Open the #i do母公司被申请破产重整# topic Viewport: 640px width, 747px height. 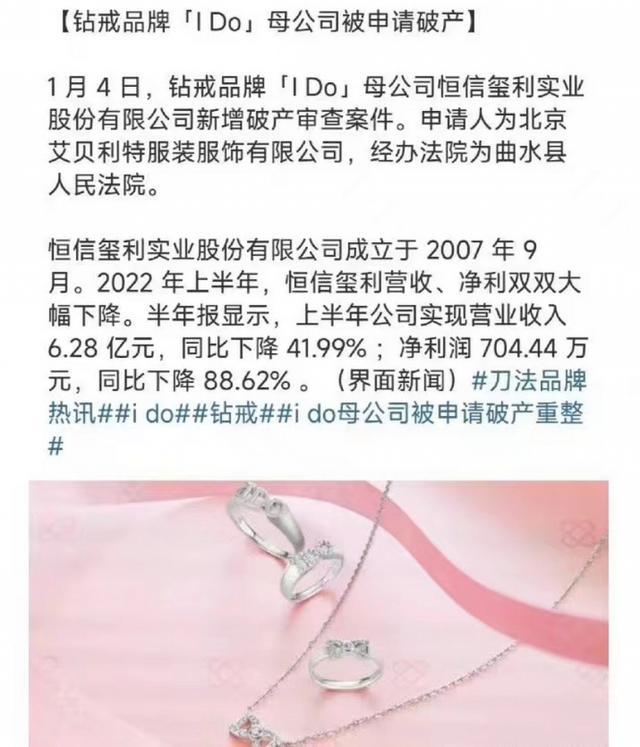pos(430,413)
